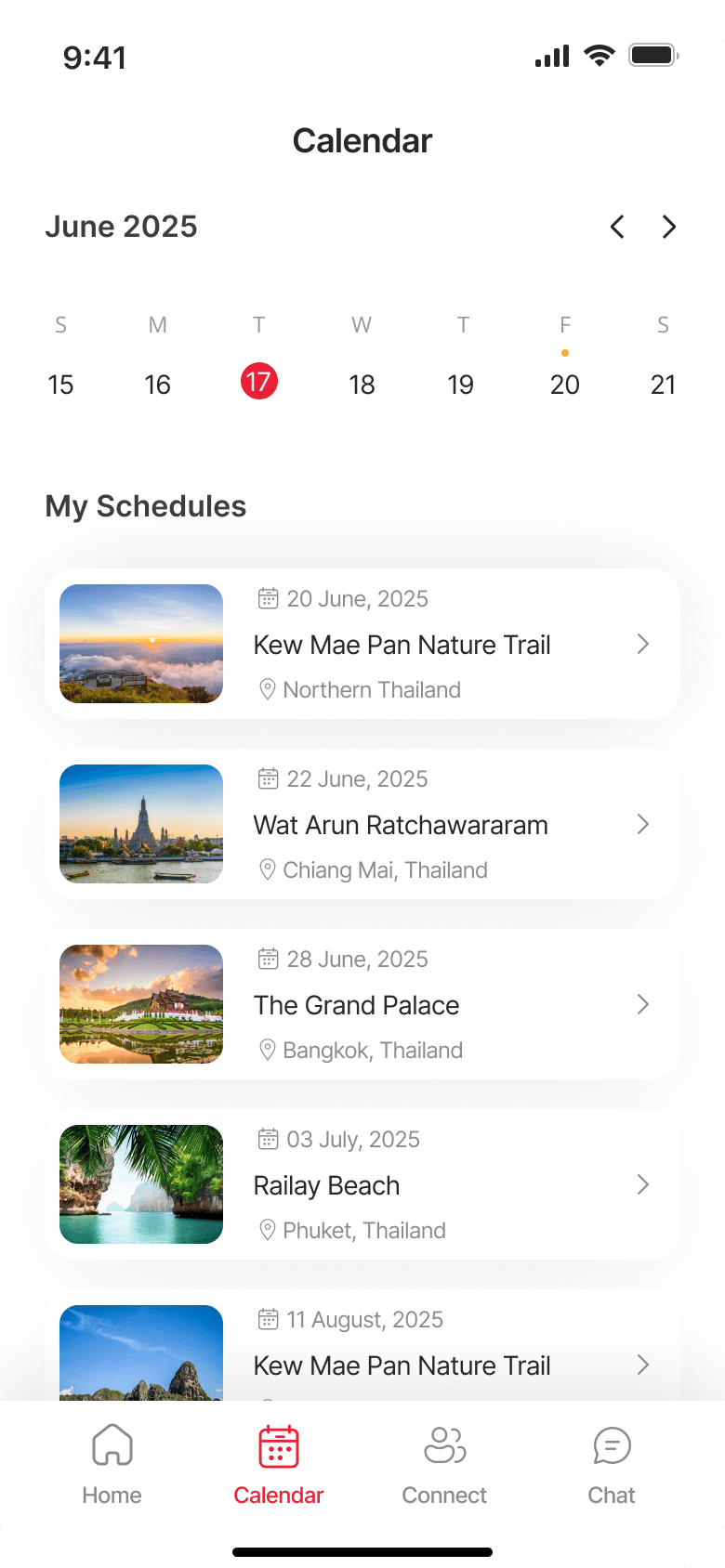Select date 21 in the calendar
725x1568 pixels.
click(x=663, y=385)
